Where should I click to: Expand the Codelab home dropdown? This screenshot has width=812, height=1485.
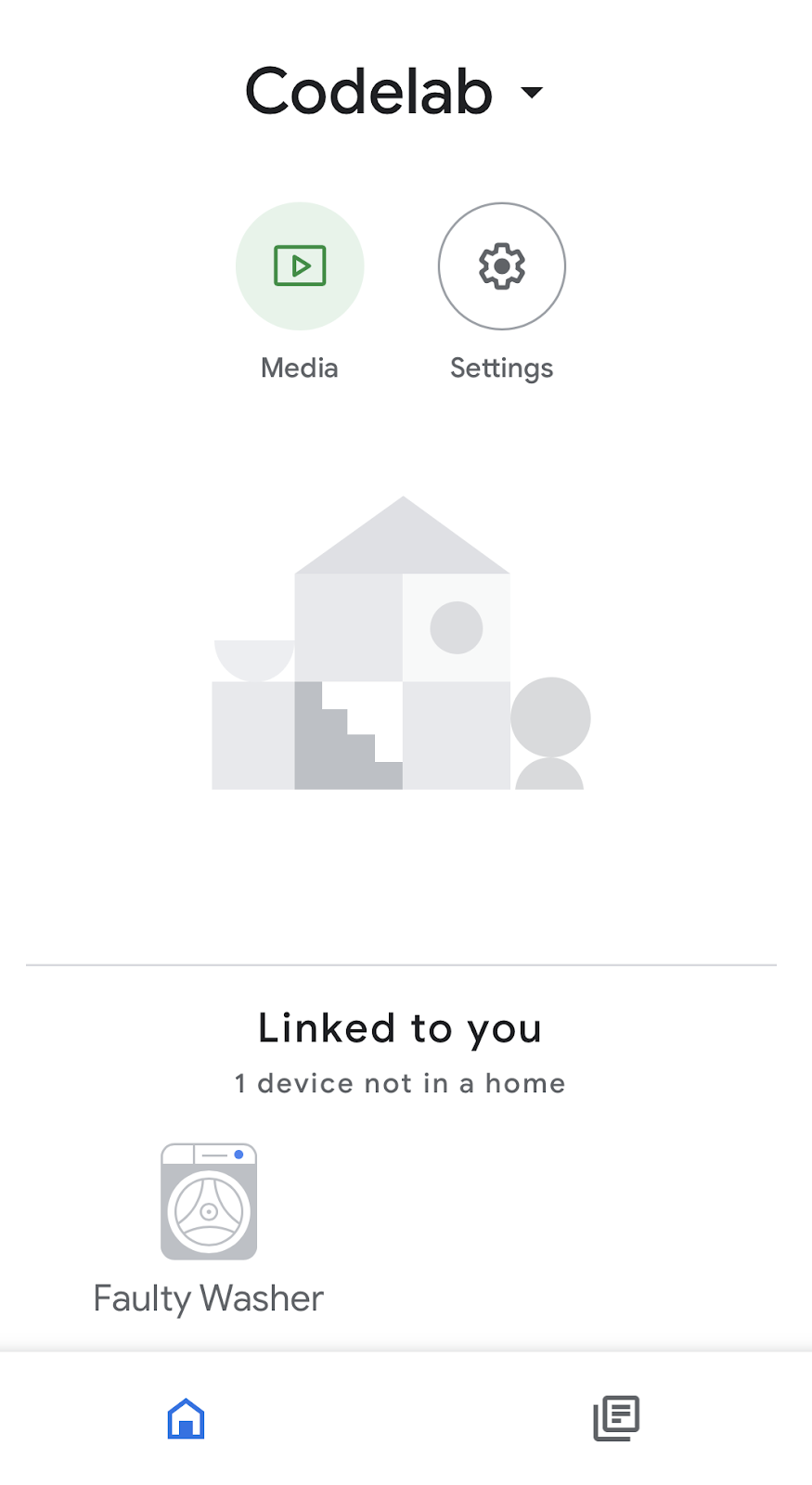[531, 92]
